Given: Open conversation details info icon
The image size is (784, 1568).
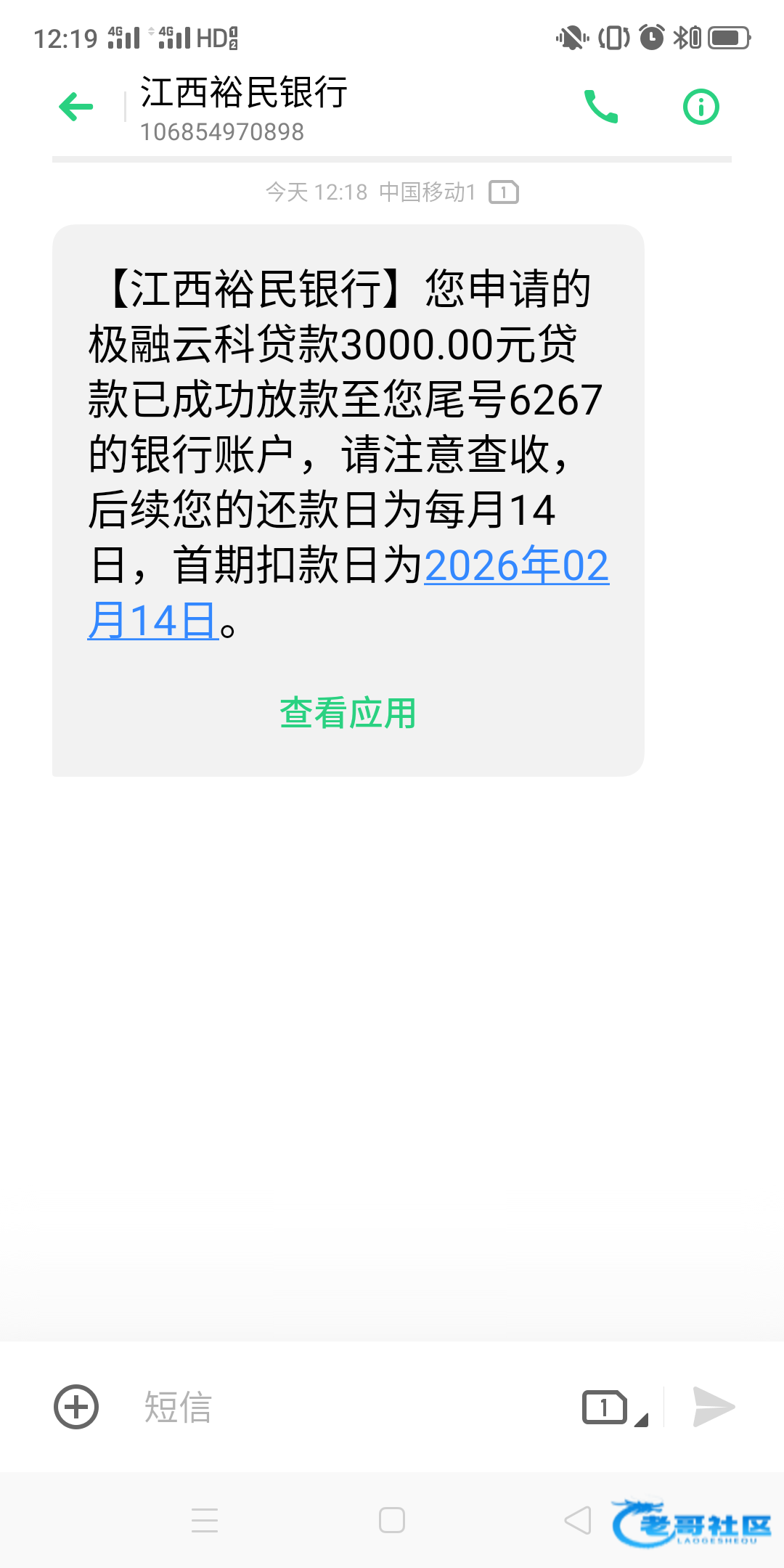Looking at the screenshot, I should [701, 107].
